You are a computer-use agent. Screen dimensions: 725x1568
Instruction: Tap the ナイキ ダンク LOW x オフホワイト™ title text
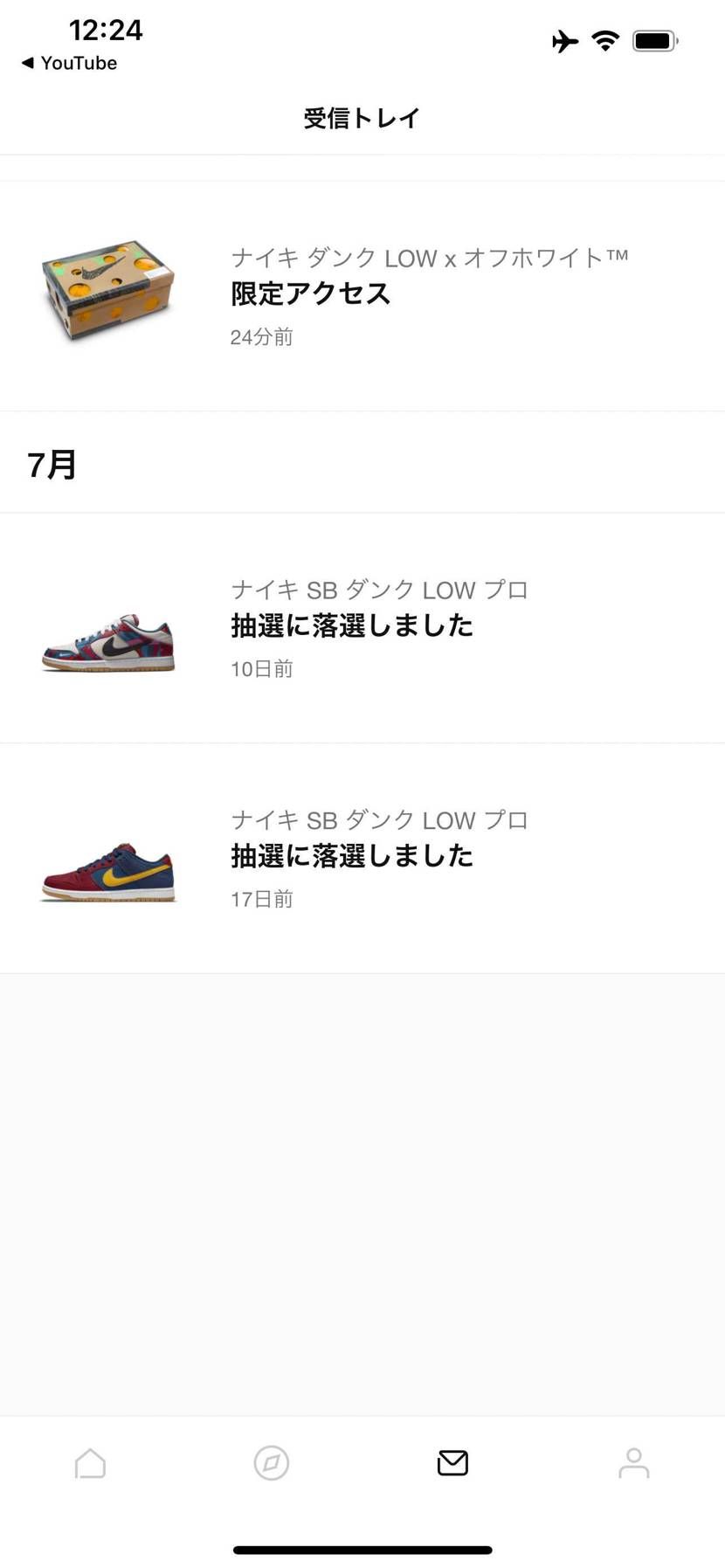429,257
